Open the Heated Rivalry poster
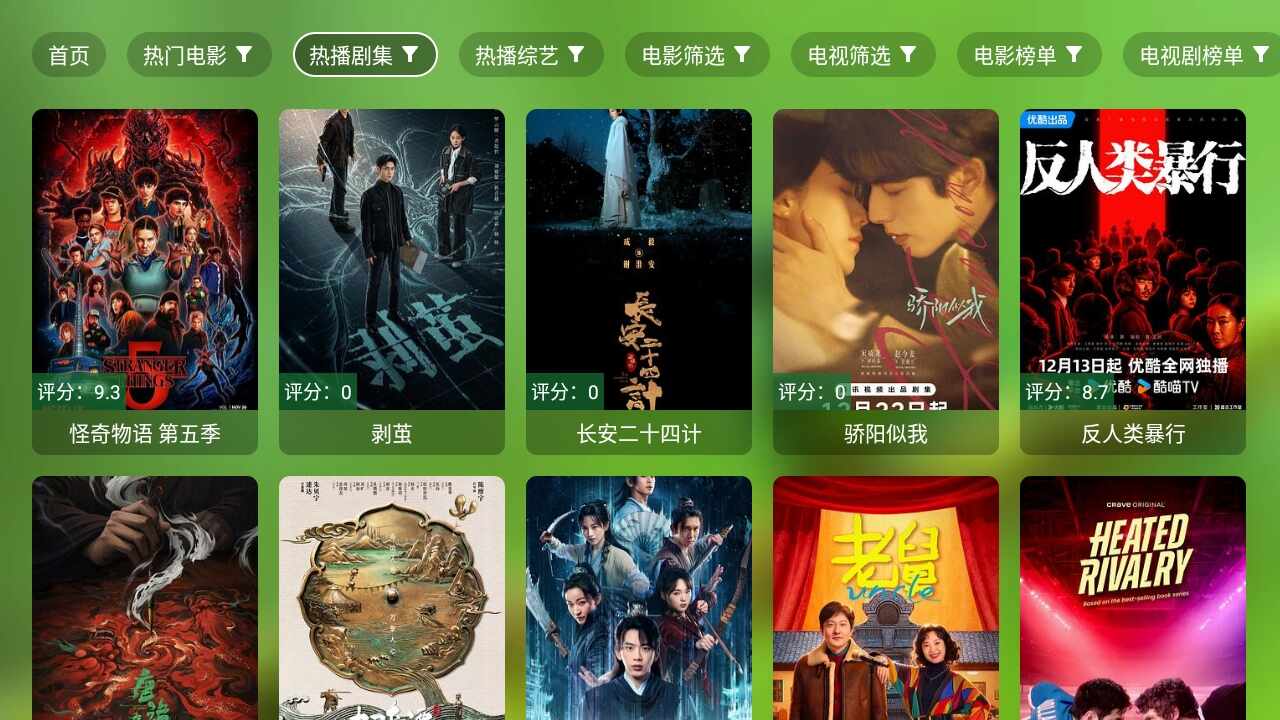The height and width of the screenshot is (720, 1280). click(x=1133, y=600)
